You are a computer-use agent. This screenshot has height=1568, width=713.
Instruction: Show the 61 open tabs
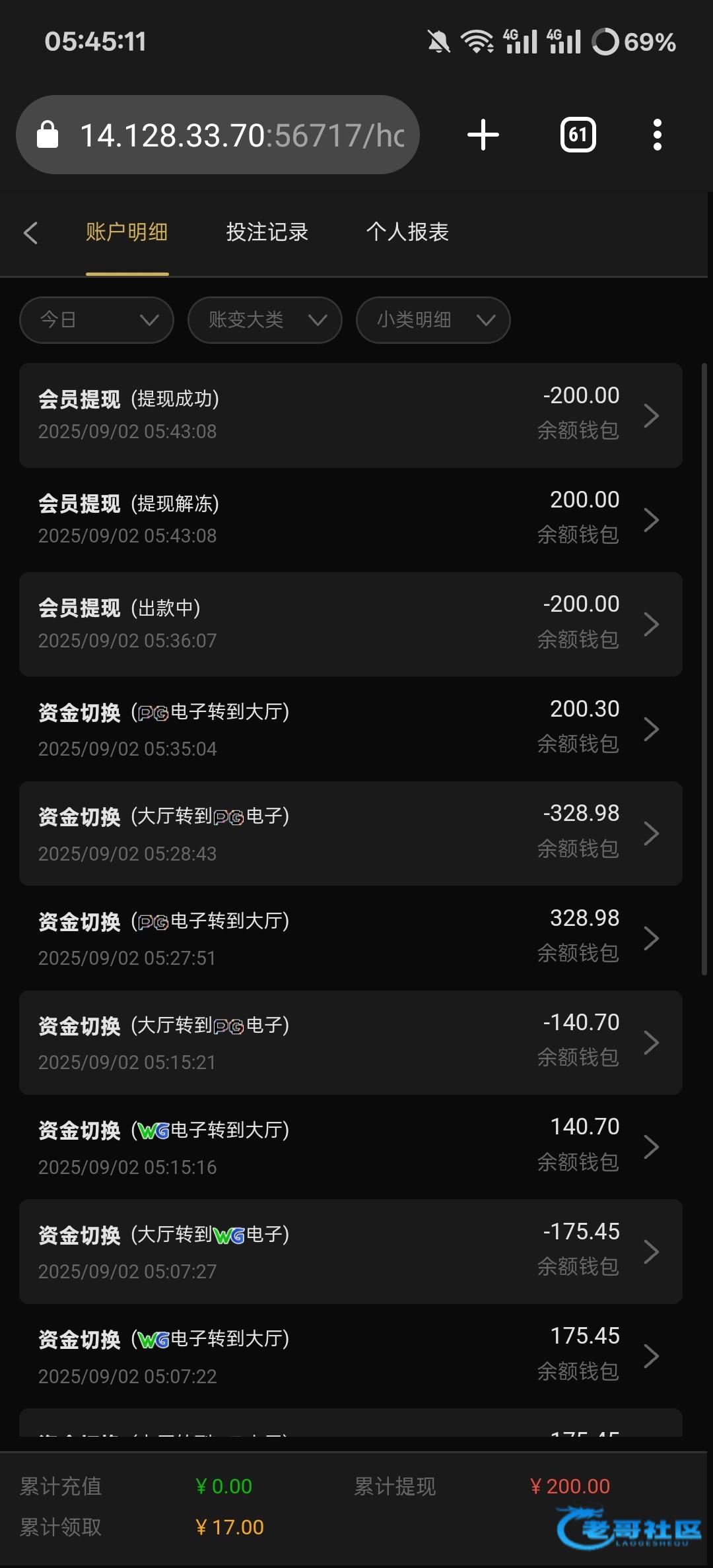578,135
